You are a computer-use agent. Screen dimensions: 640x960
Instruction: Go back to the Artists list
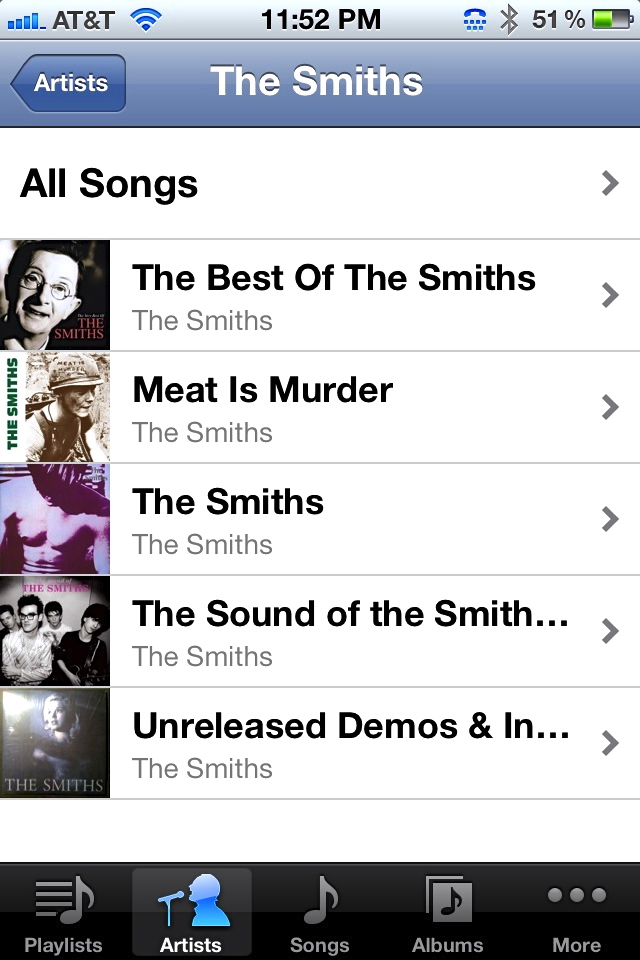coord(70,83)
